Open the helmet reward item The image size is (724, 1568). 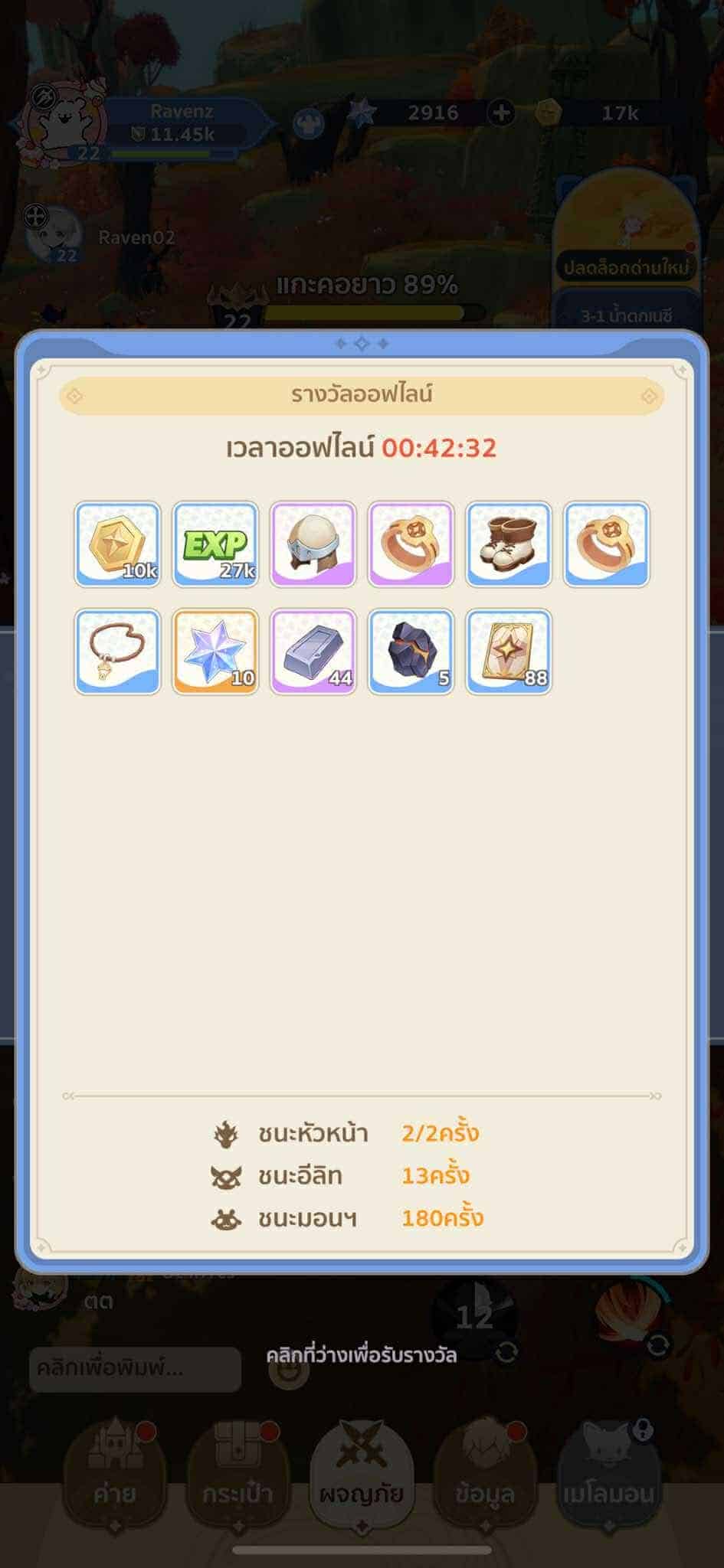pos(313,544)
